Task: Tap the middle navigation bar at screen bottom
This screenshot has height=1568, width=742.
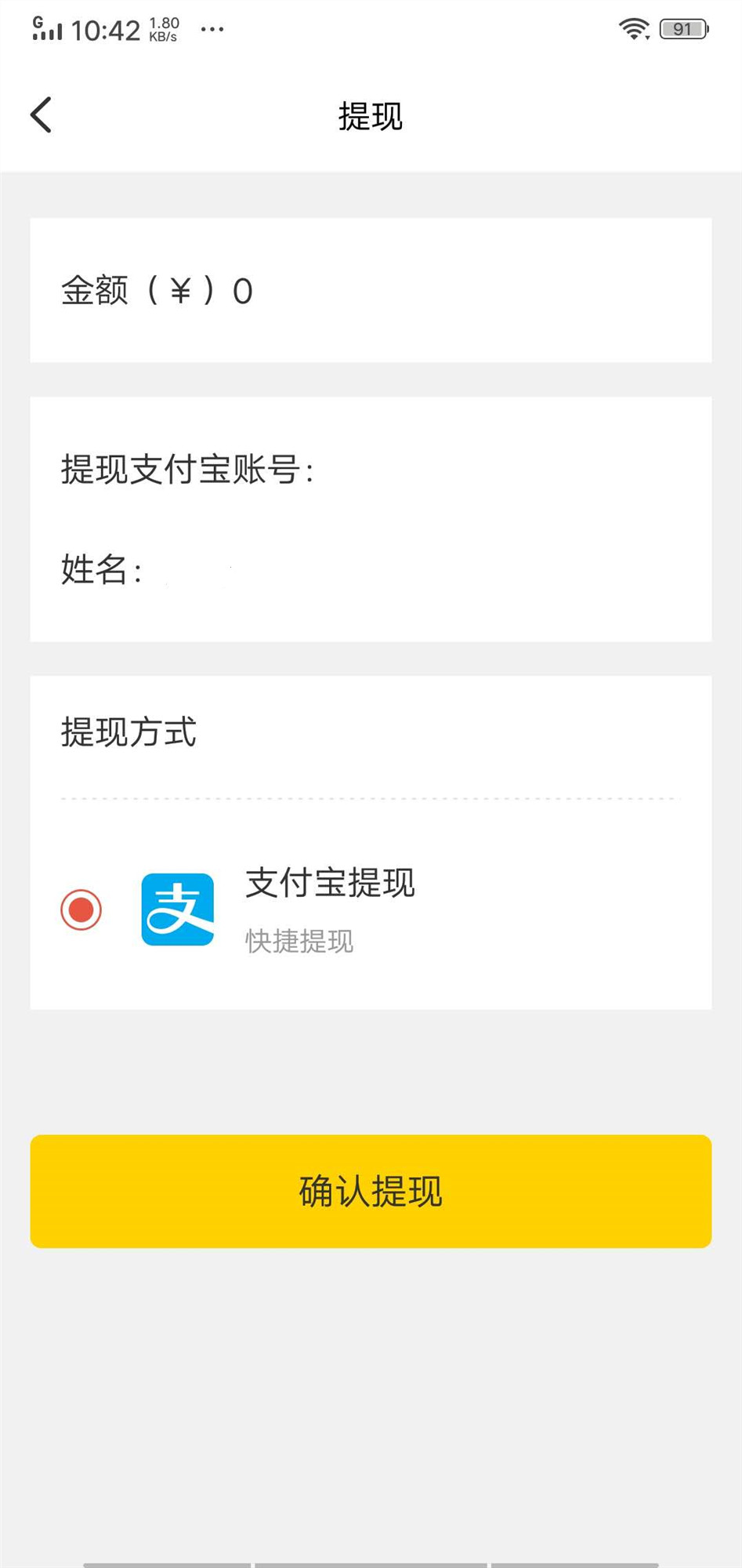Action: 371,1559
